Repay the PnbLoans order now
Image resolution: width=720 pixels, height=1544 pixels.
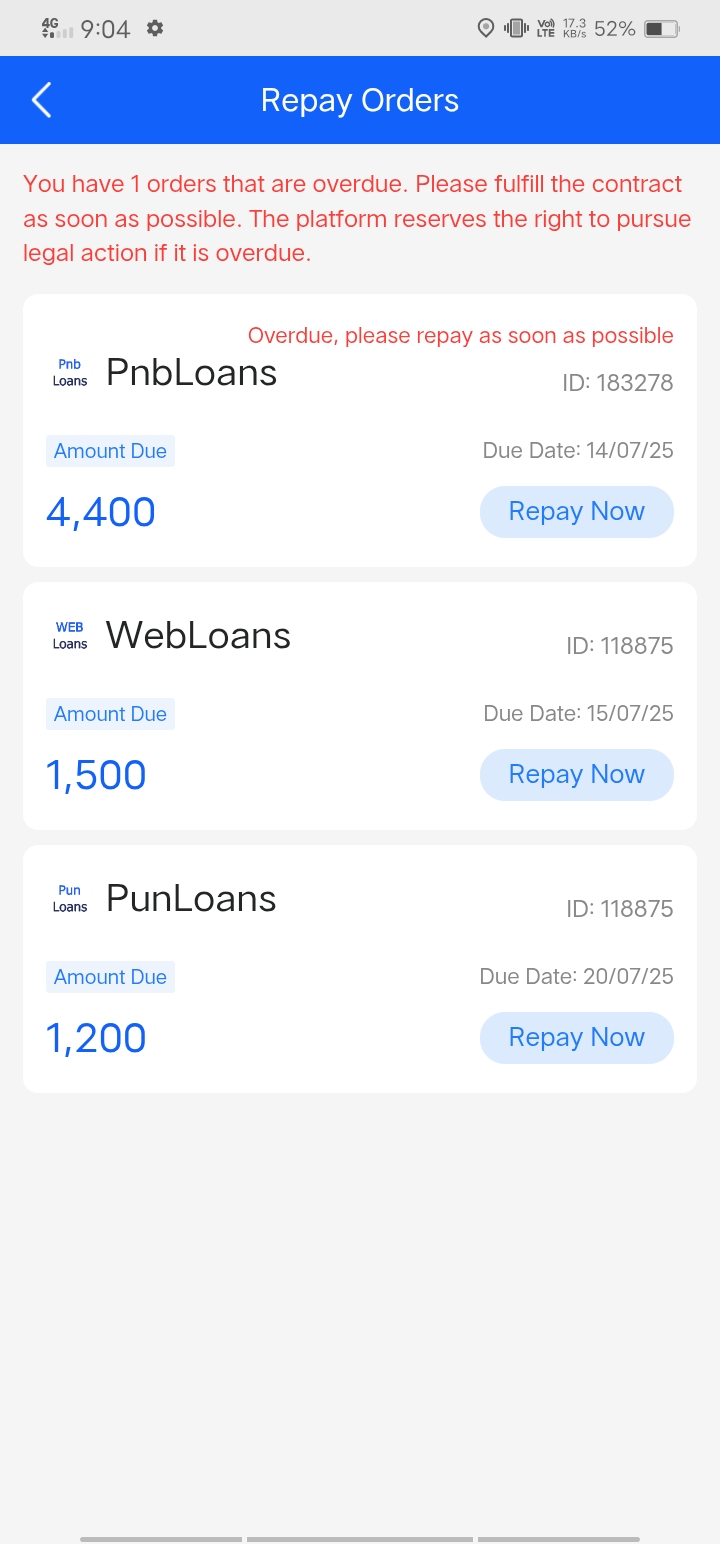coord(576,512)
